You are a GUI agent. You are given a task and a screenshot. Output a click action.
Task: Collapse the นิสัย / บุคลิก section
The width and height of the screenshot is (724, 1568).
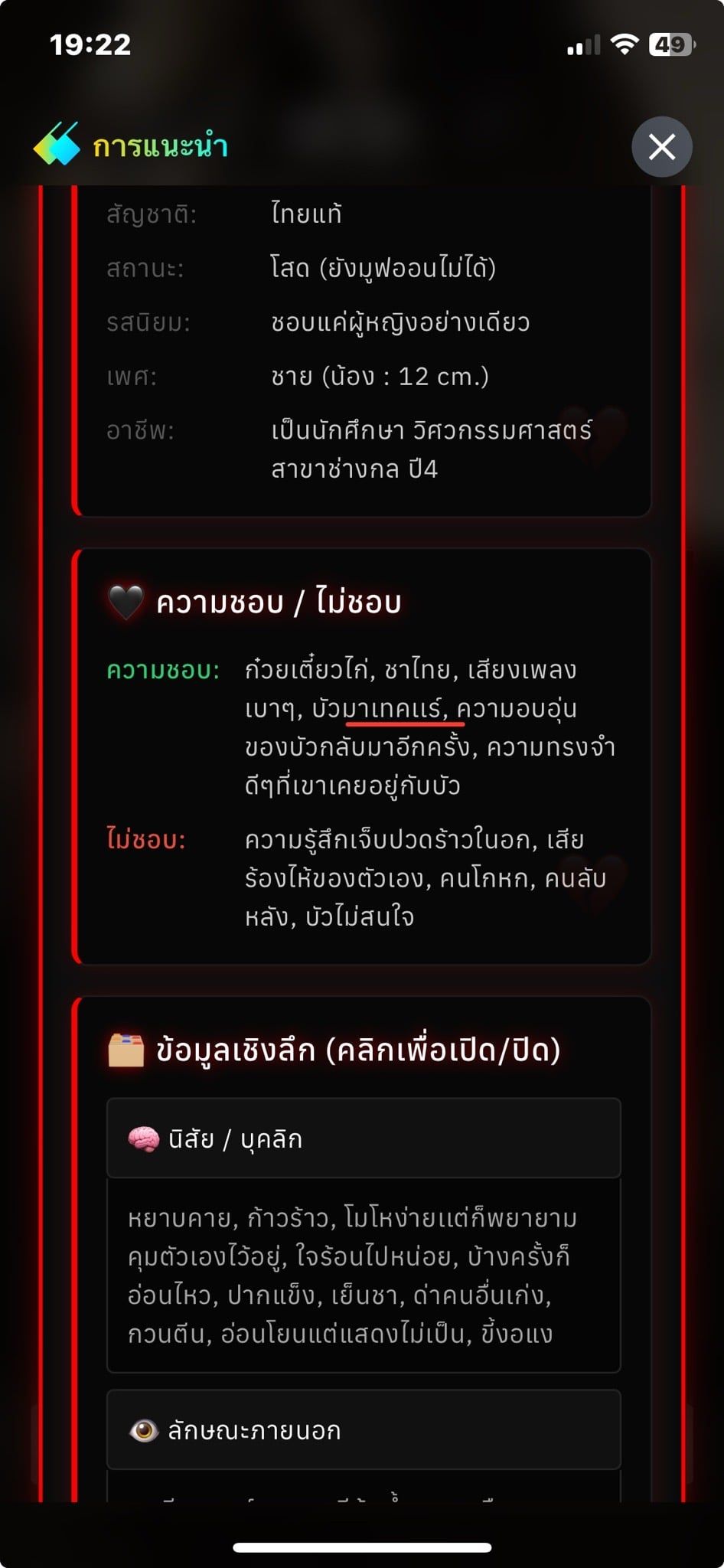[364, 1138]
